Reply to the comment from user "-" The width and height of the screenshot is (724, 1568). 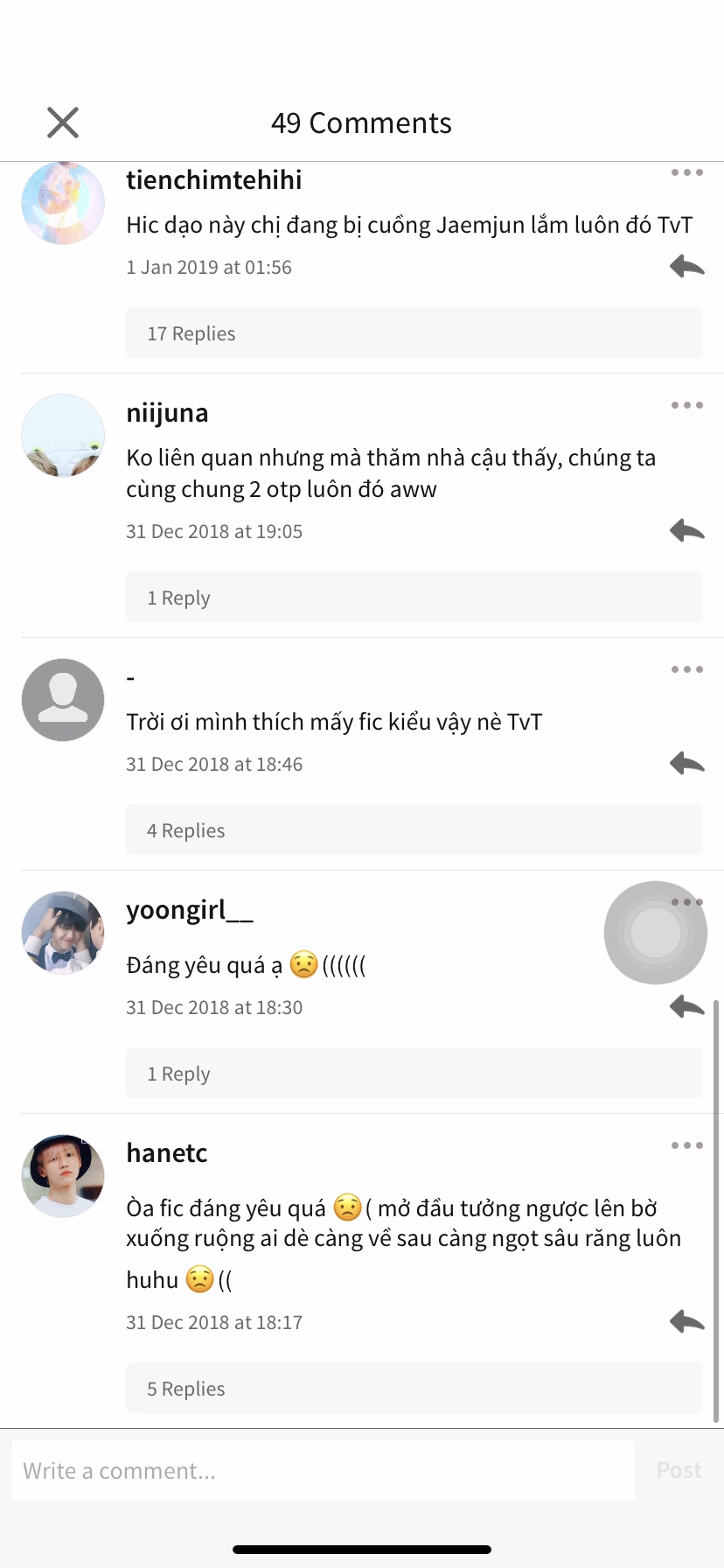(686, 763)
